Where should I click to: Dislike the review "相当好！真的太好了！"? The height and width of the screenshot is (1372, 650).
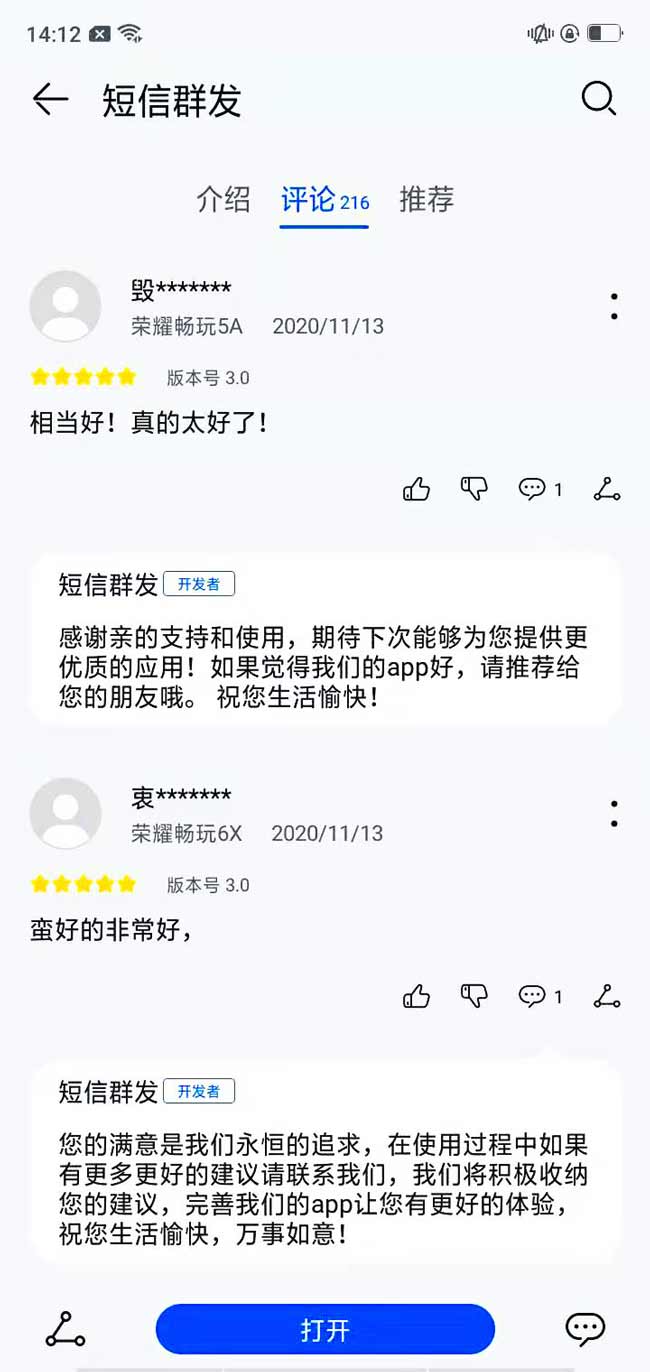[x=474, y=488]
